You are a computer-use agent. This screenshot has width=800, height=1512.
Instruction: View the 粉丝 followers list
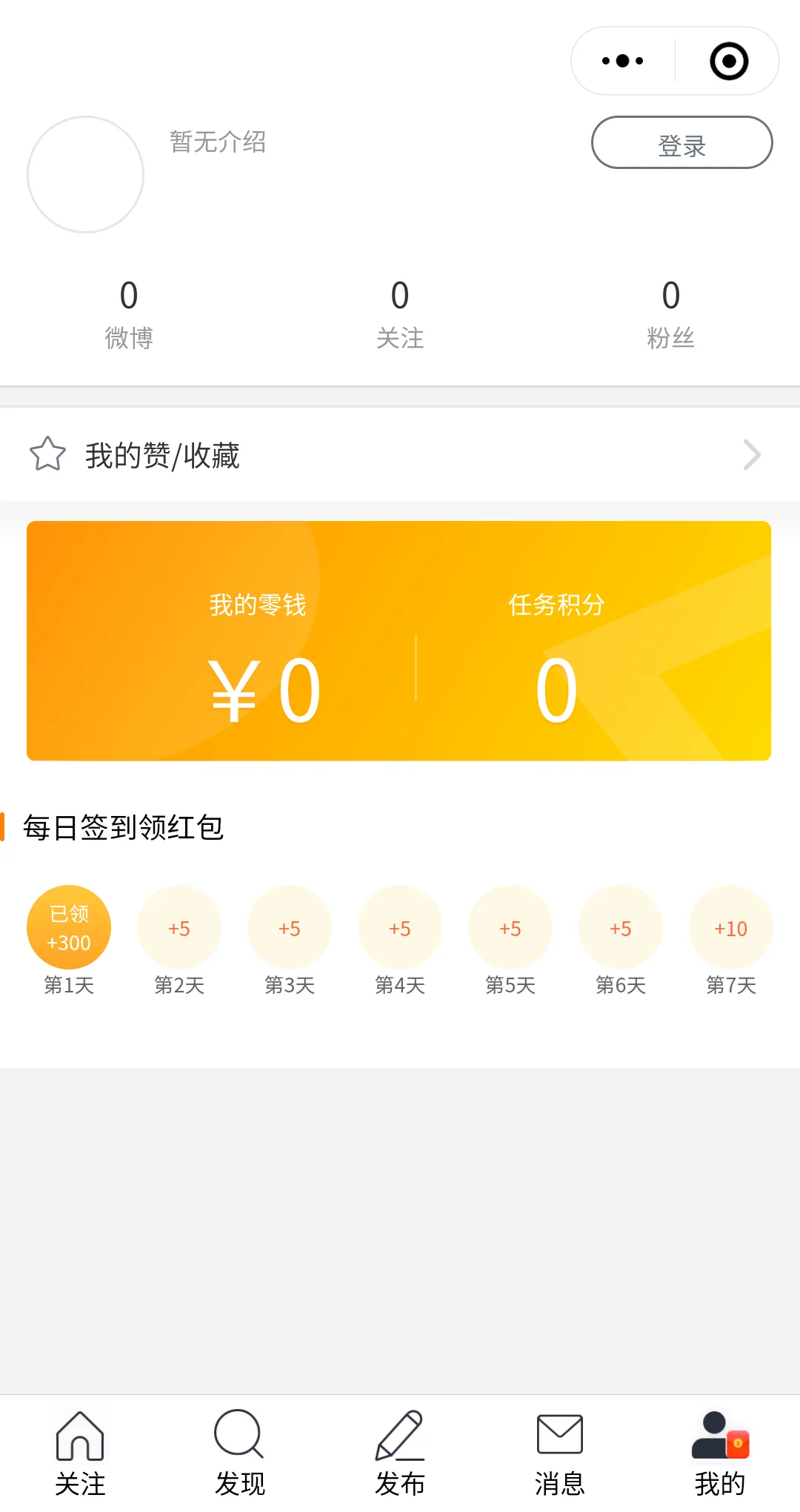coord(670,313)
